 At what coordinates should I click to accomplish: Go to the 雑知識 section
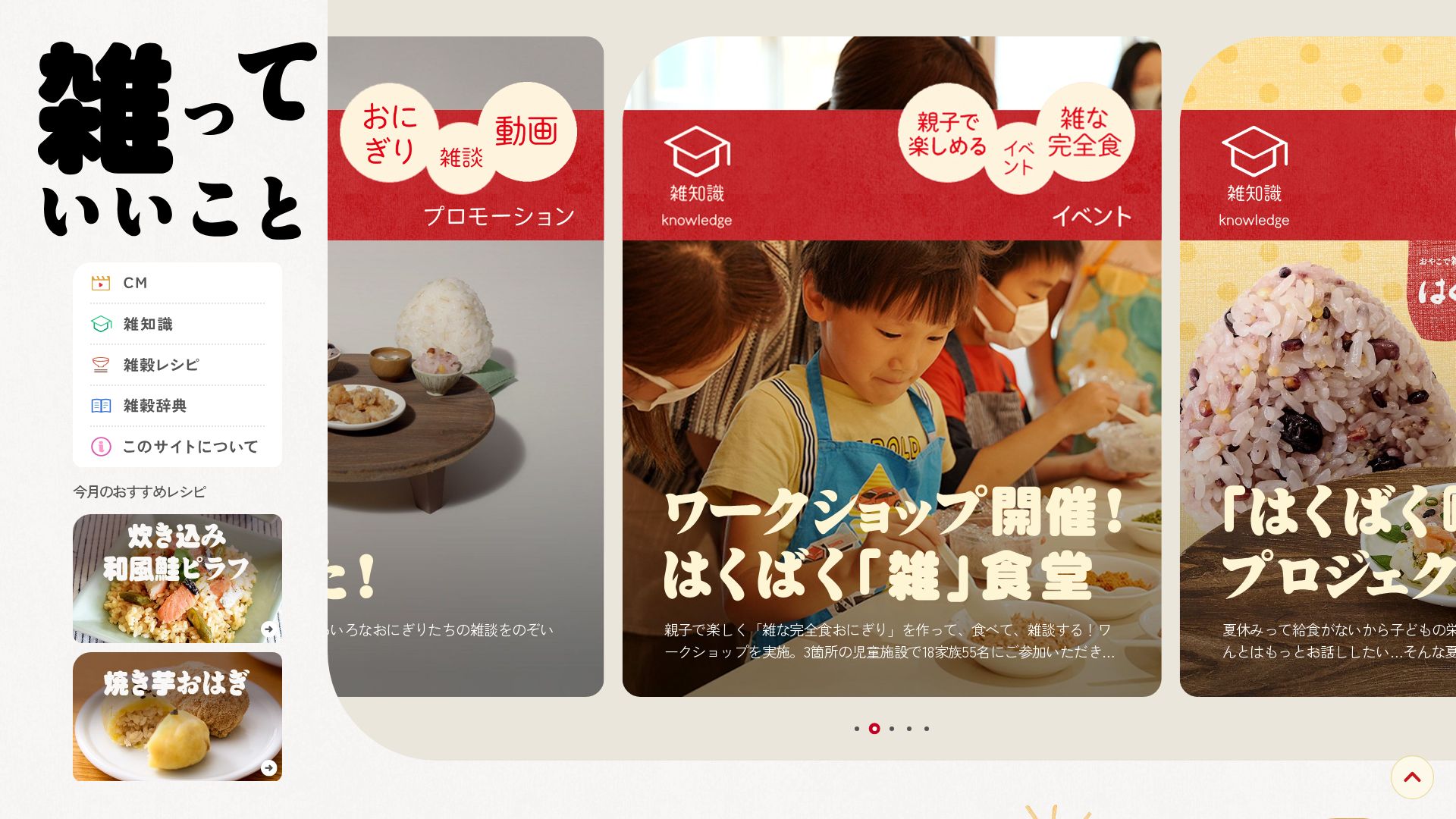177,324
